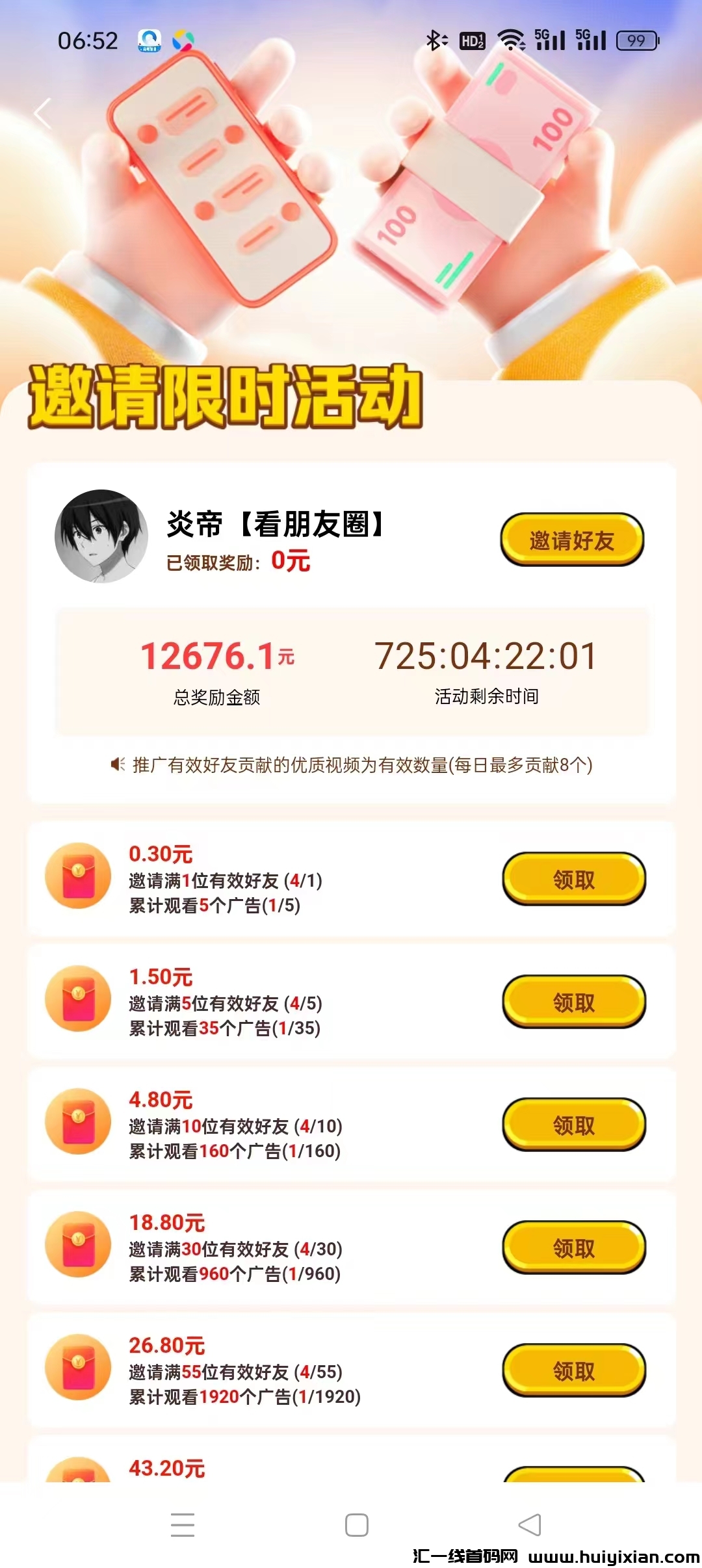Open recent apps from the navigation bar

[183, 1525]
